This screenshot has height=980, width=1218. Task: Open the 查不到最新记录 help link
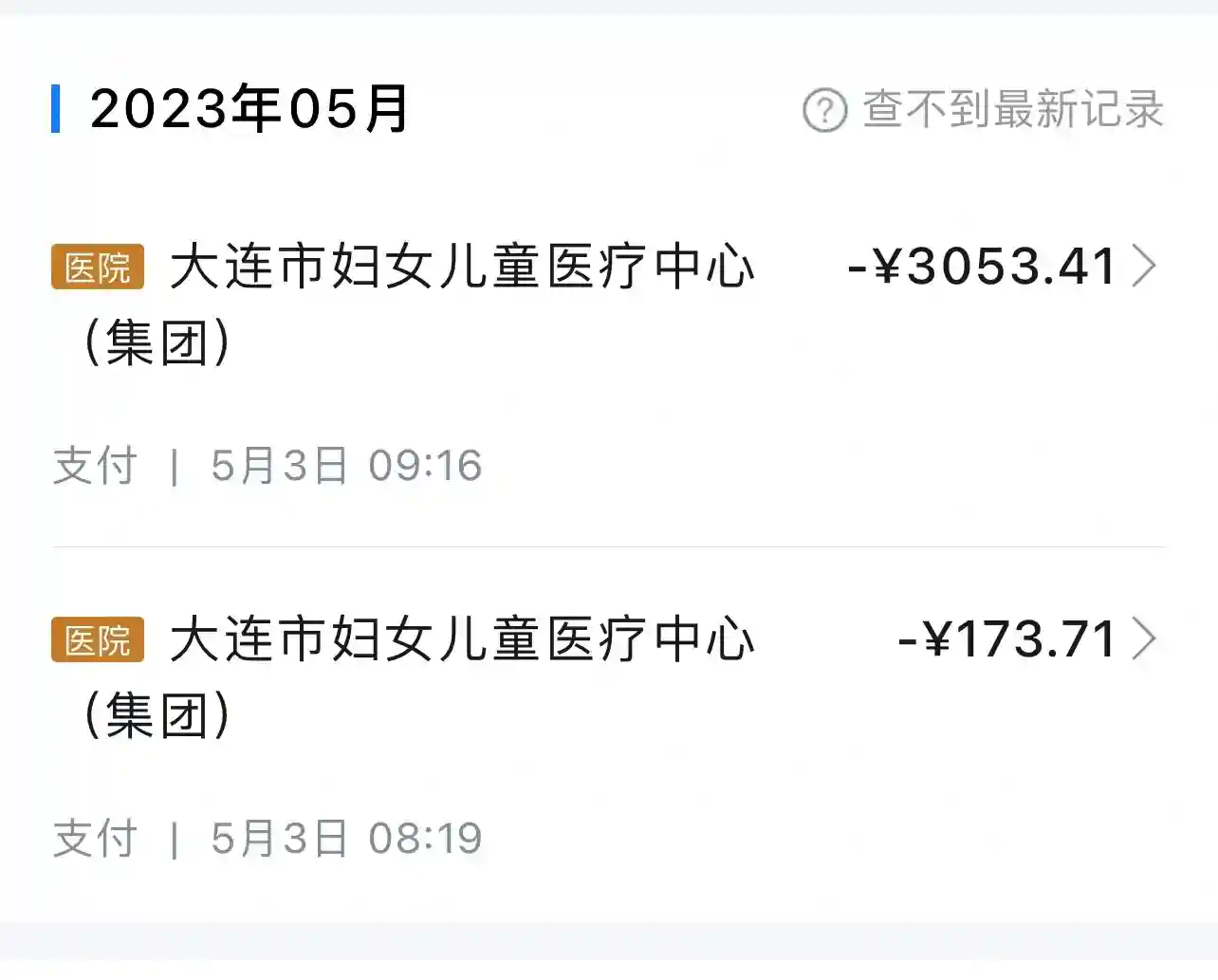click(984, 109)
